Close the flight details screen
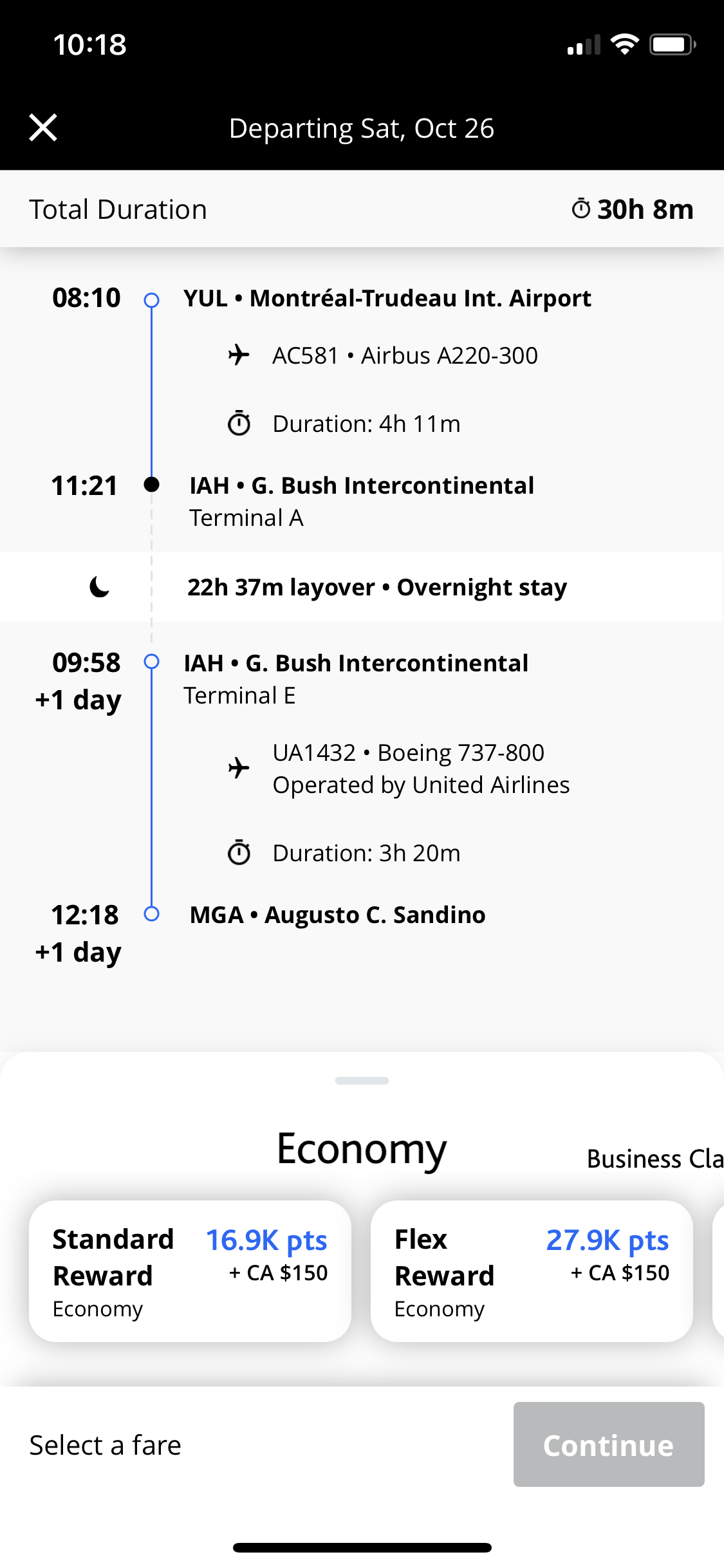This screenshot has width=724, height=1568. 43,127
